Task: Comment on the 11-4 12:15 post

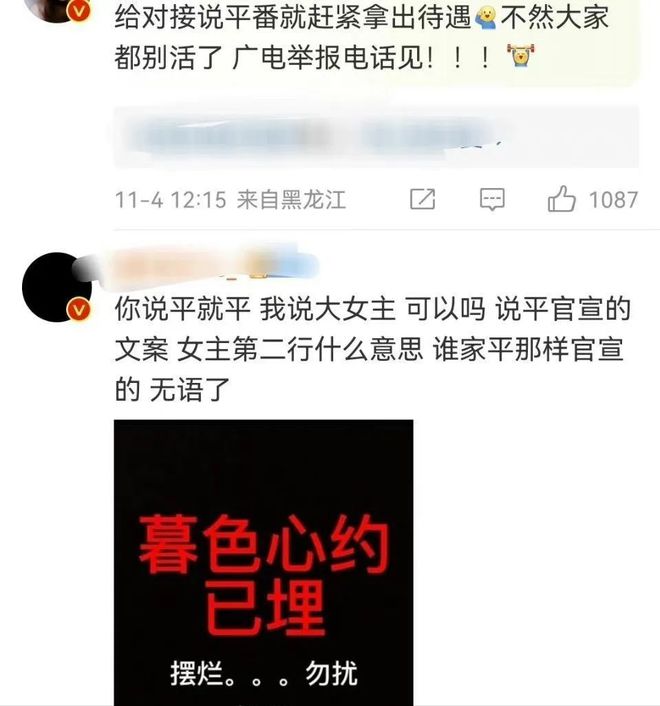Action: coord(492,199)
